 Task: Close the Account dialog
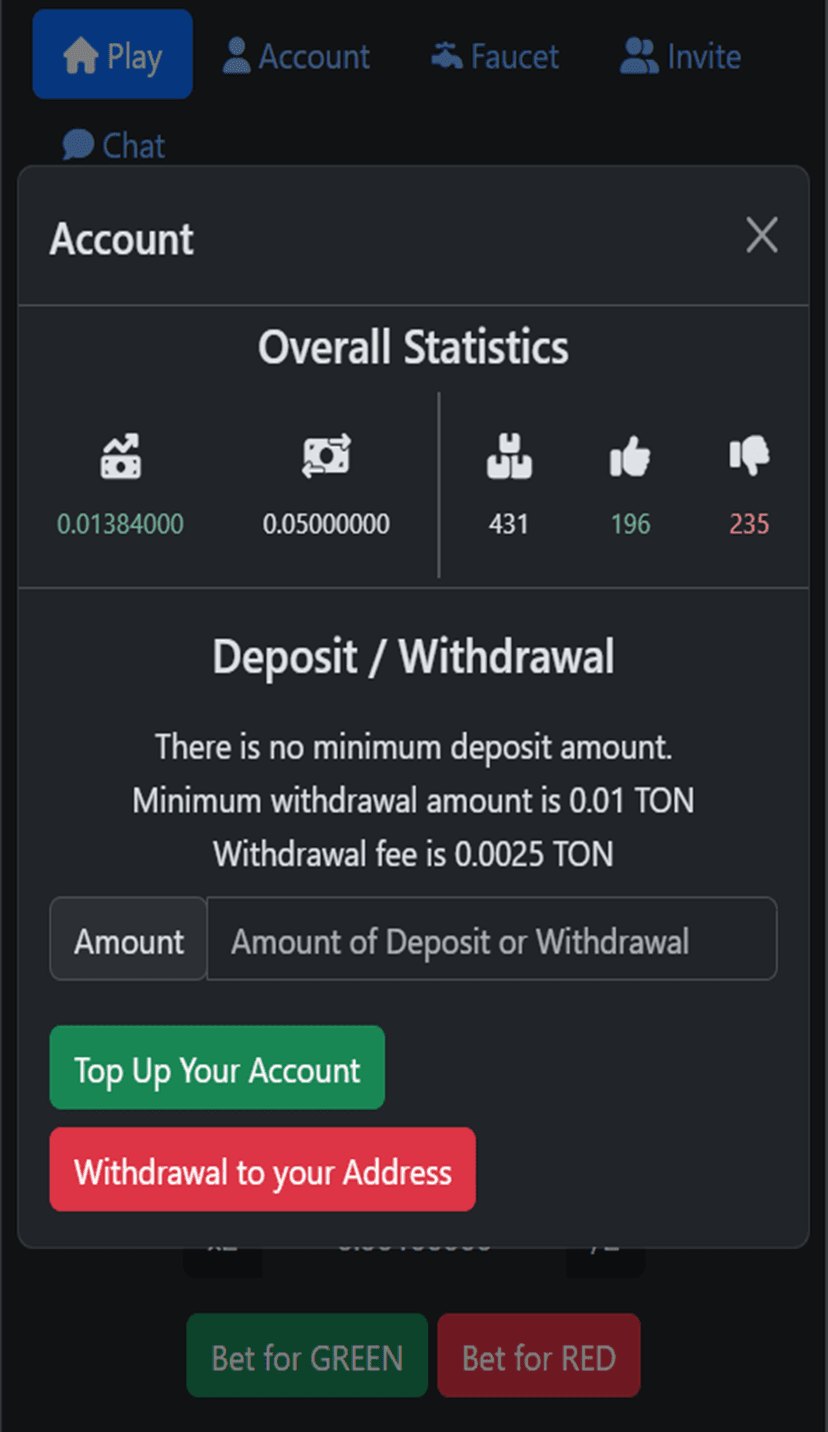click(761, 237)
